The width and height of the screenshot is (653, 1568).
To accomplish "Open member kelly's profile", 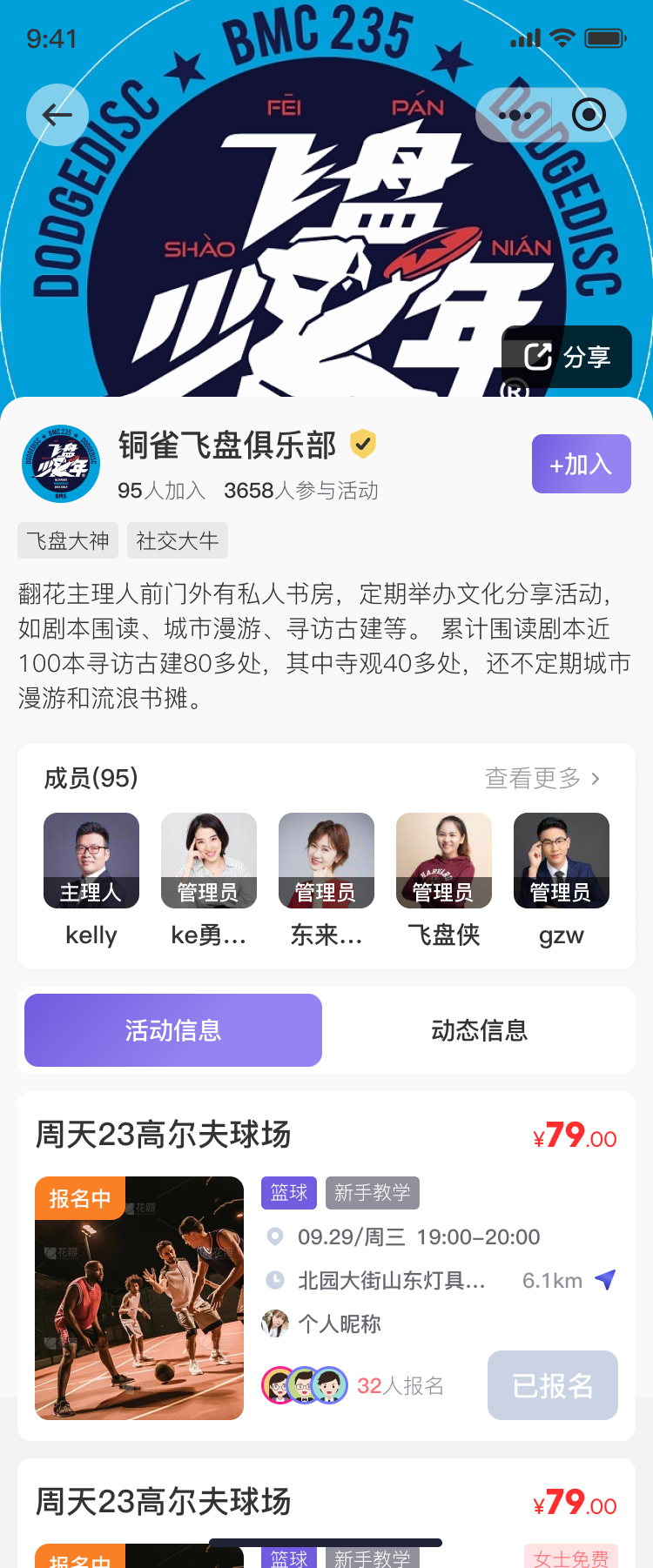I will click(91, 861).
